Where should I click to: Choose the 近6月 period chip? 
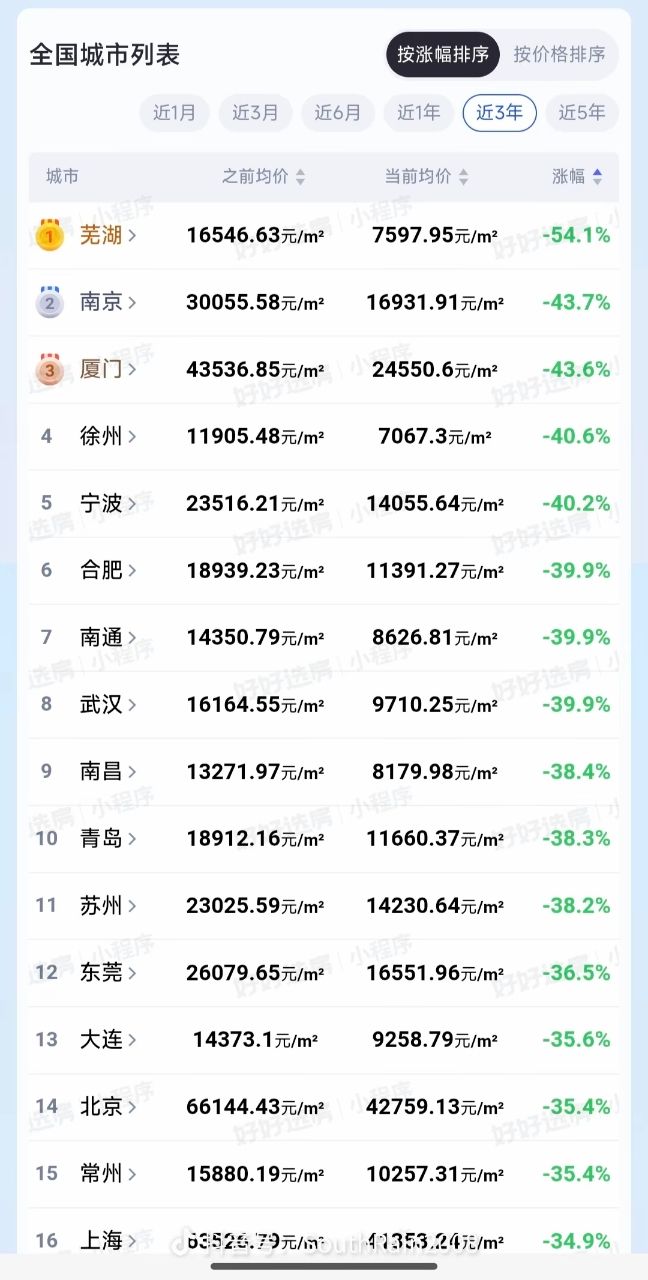338,113
